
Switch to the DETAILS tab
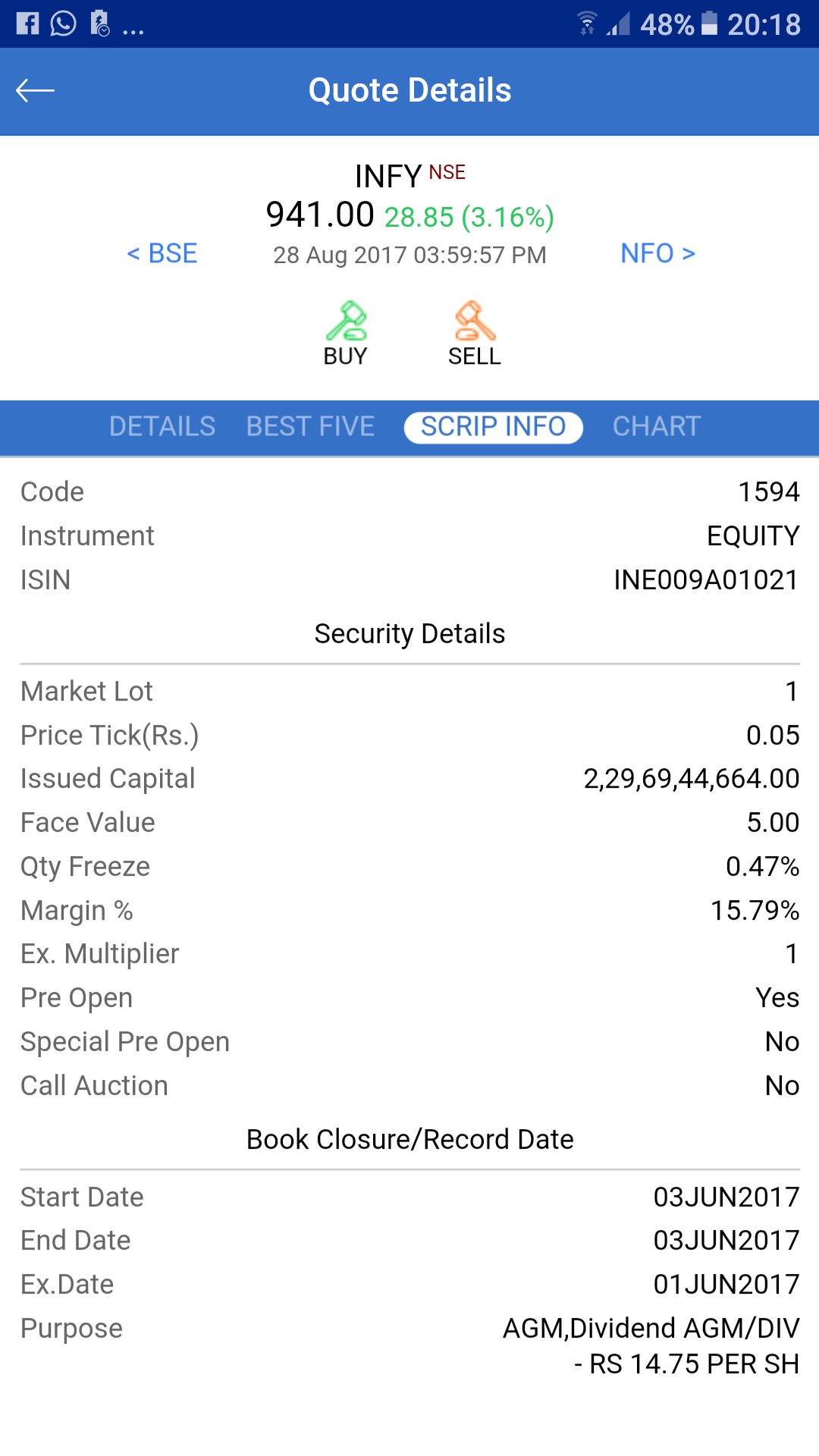(x=162, y=426)
